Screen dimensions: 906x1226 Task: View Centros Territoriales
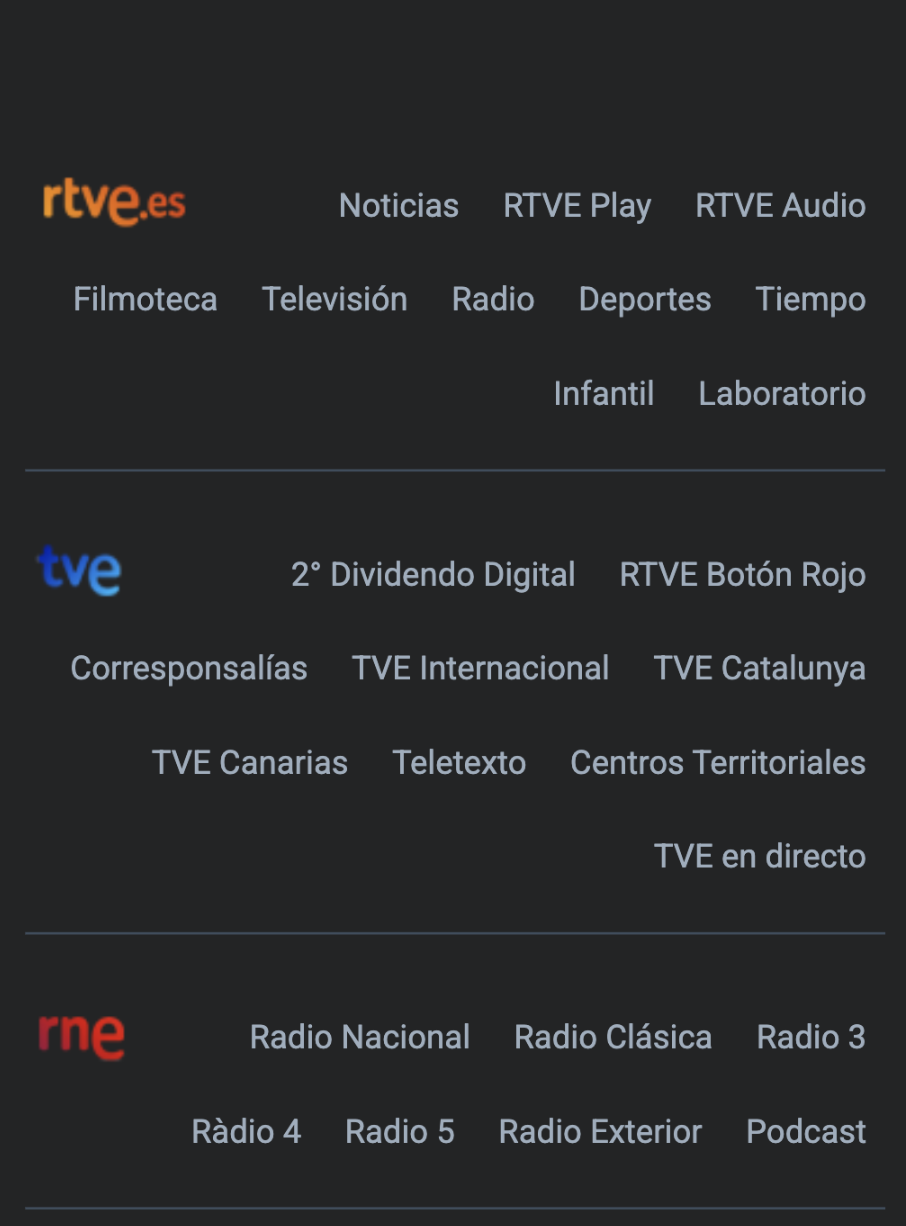pyautogui.click(x=717, y=763)
